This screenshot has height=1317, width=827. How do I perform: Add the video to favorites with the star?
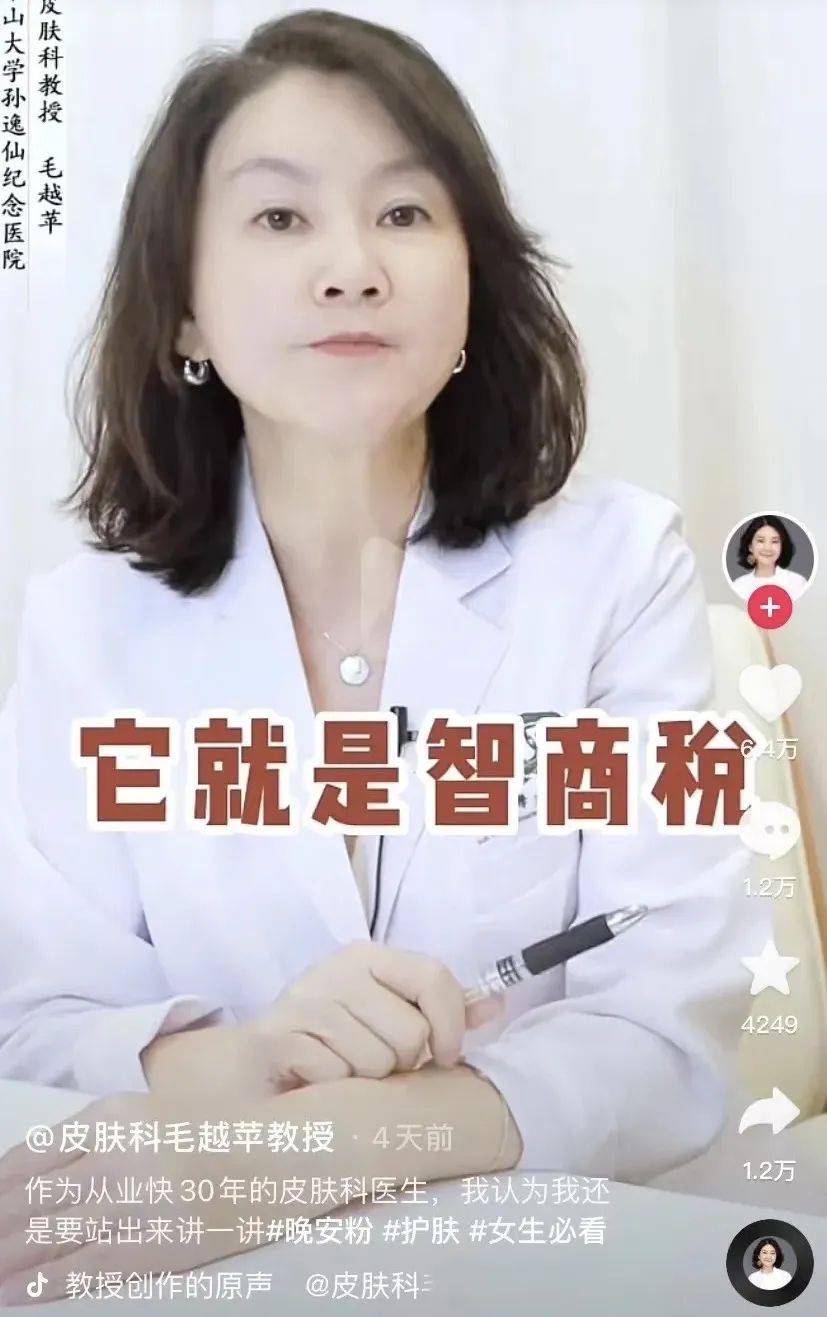(x=769, y=970)
